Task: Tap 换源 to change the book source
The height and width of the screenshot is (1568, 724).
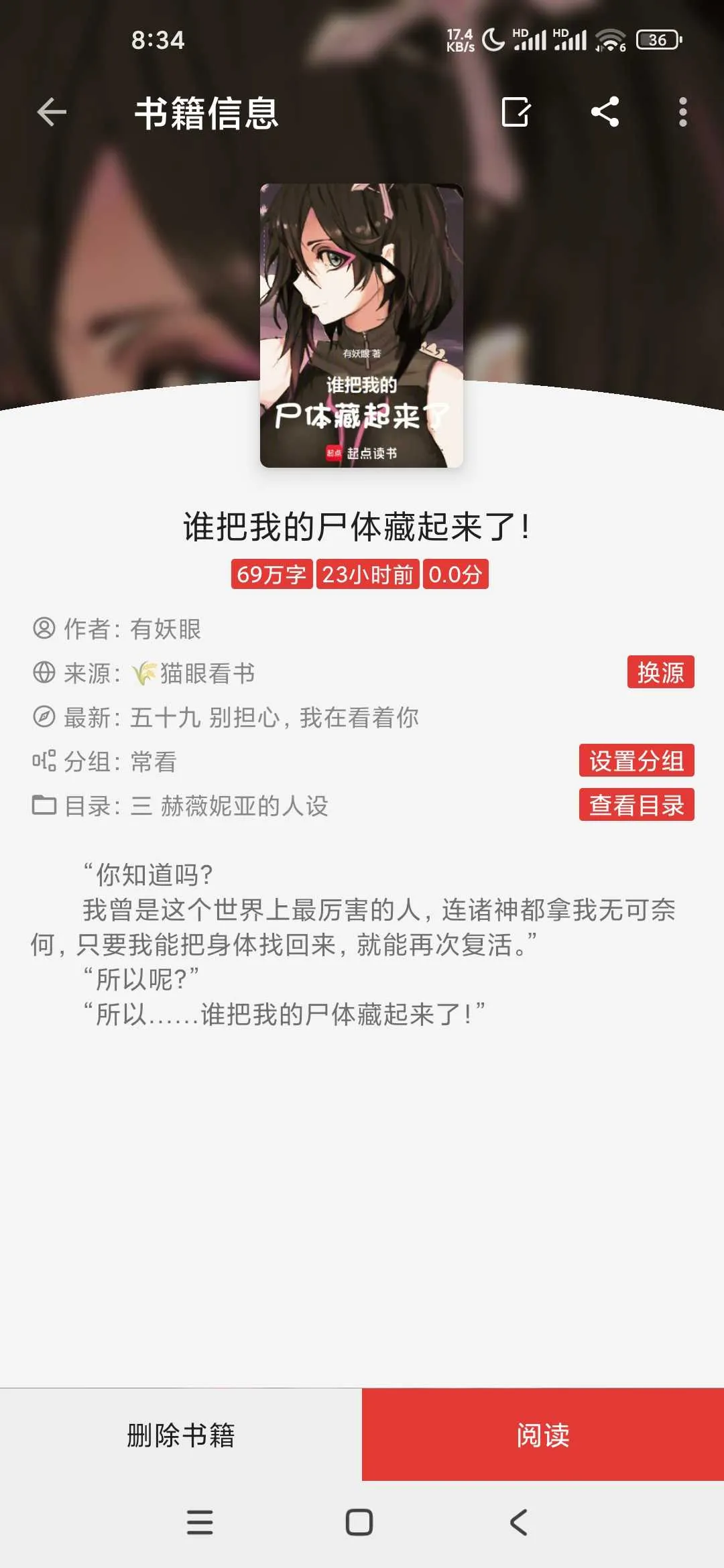Action: click(x=660, y=672)
